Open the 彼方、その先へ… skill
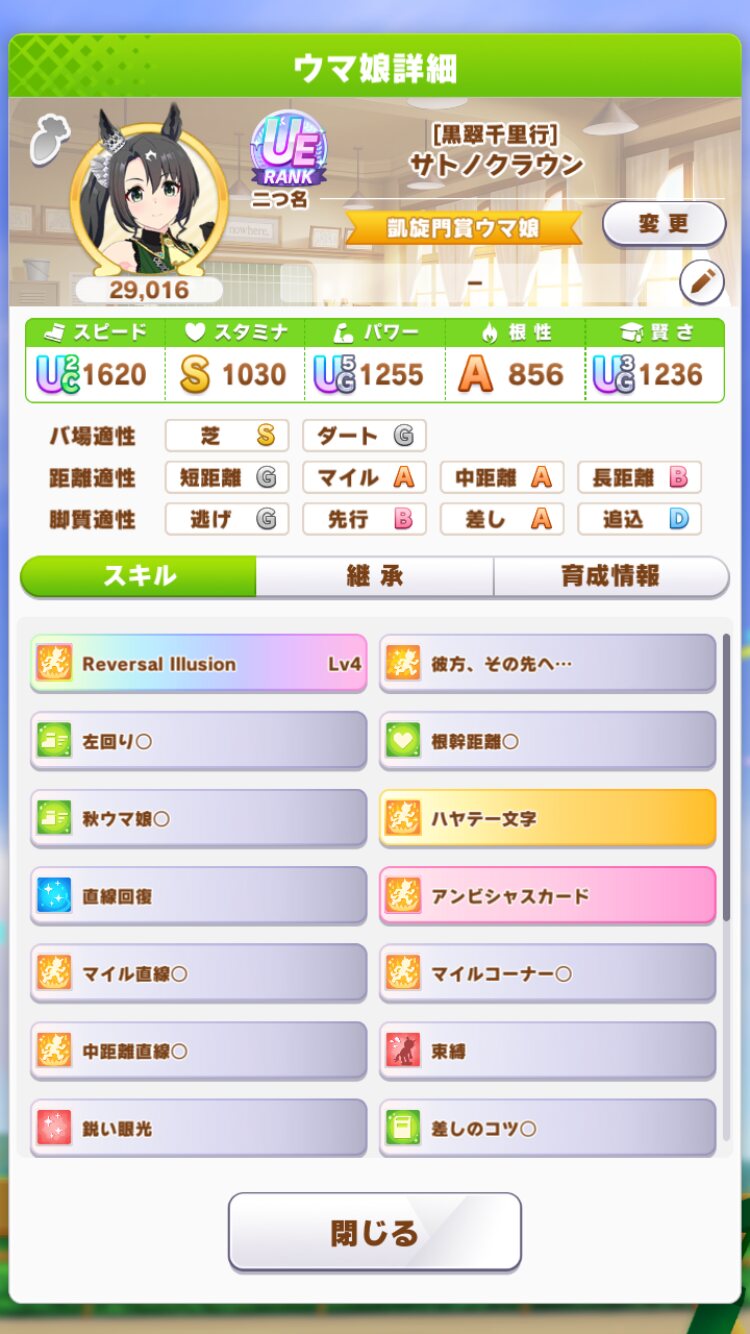 click(x=547, y=663)
